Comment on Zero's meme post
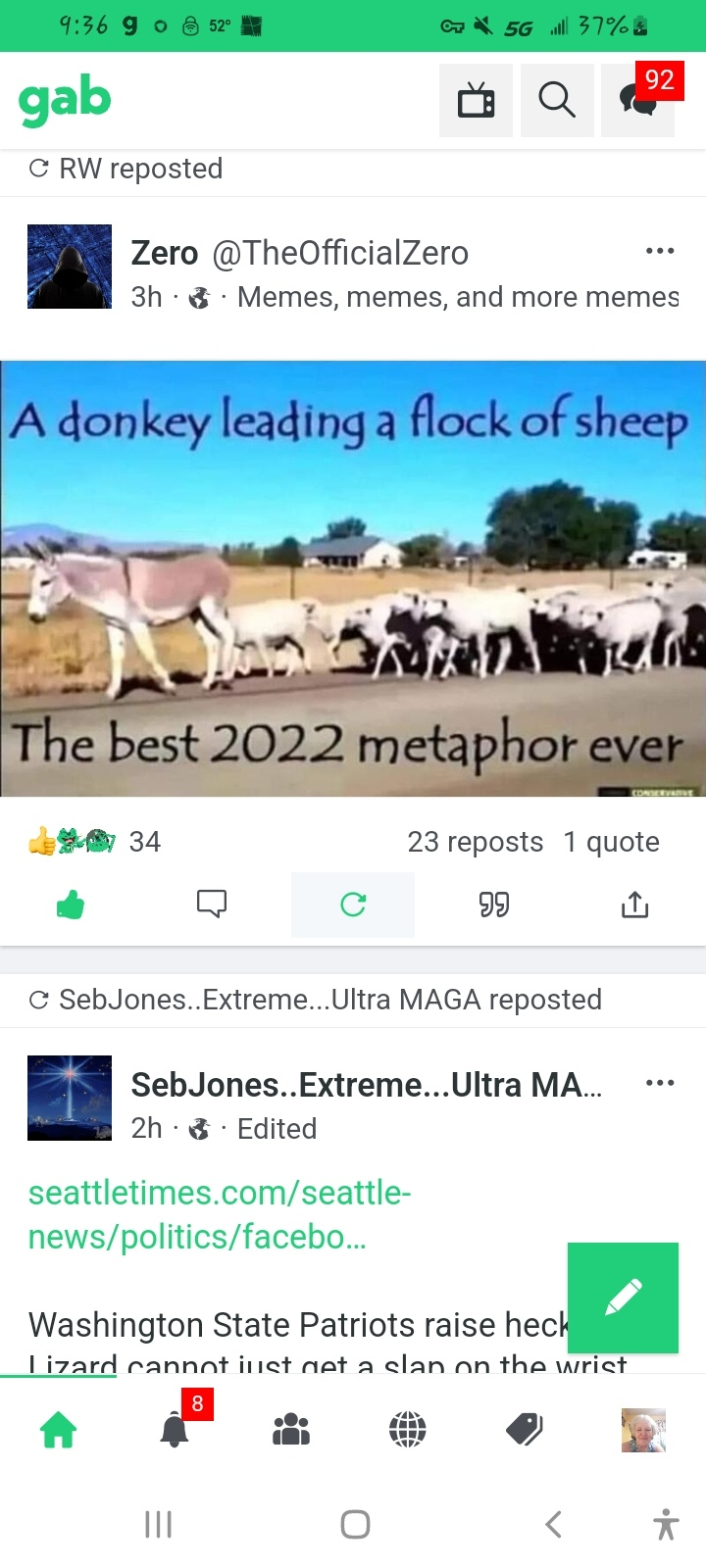706x1568 pixels. (212, 905)
